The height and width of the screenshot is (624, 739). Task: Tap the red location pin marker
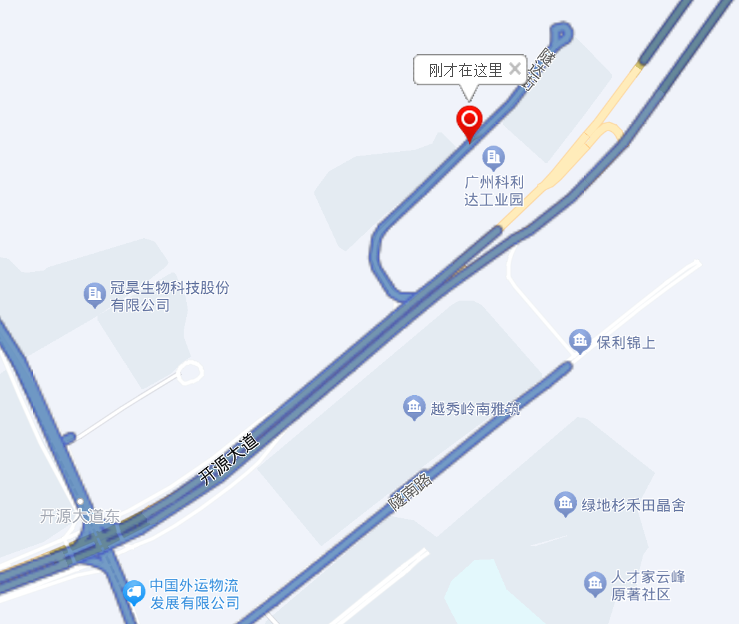(469, 121)
